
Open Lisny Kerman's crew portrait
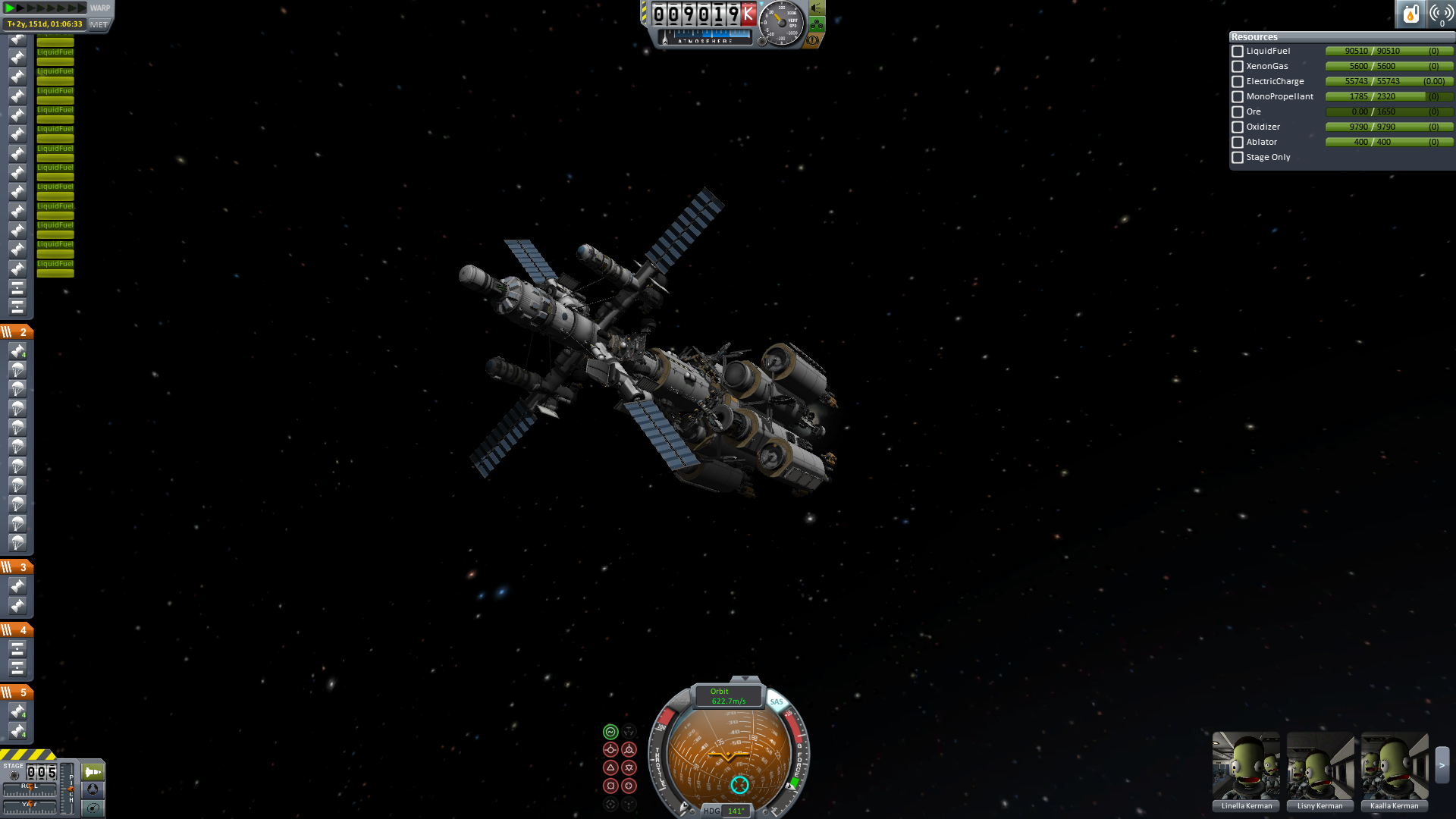1319,767
